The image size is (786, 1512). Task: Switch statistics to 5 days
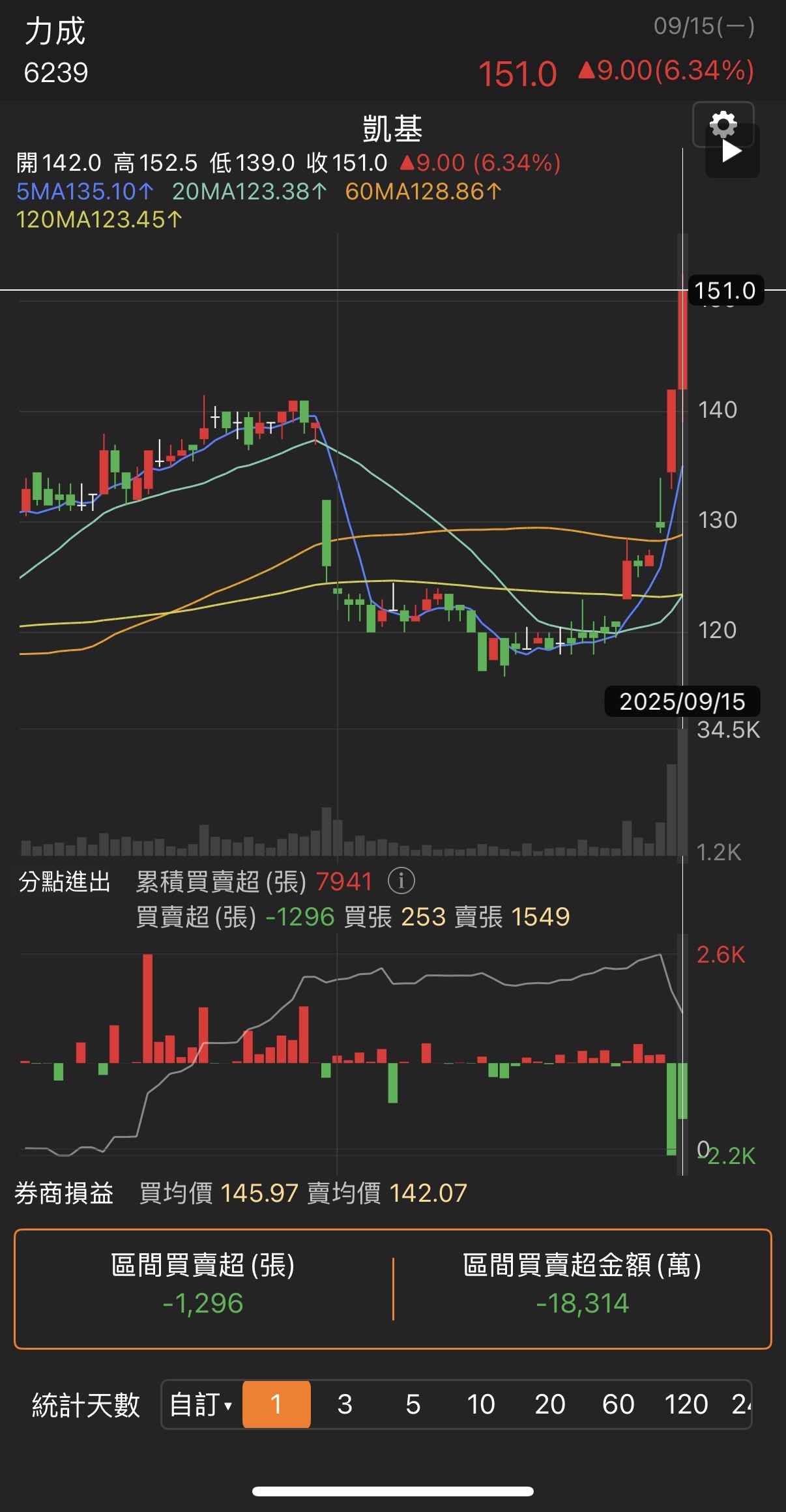pyautogui.click(x=413, y=1404)
